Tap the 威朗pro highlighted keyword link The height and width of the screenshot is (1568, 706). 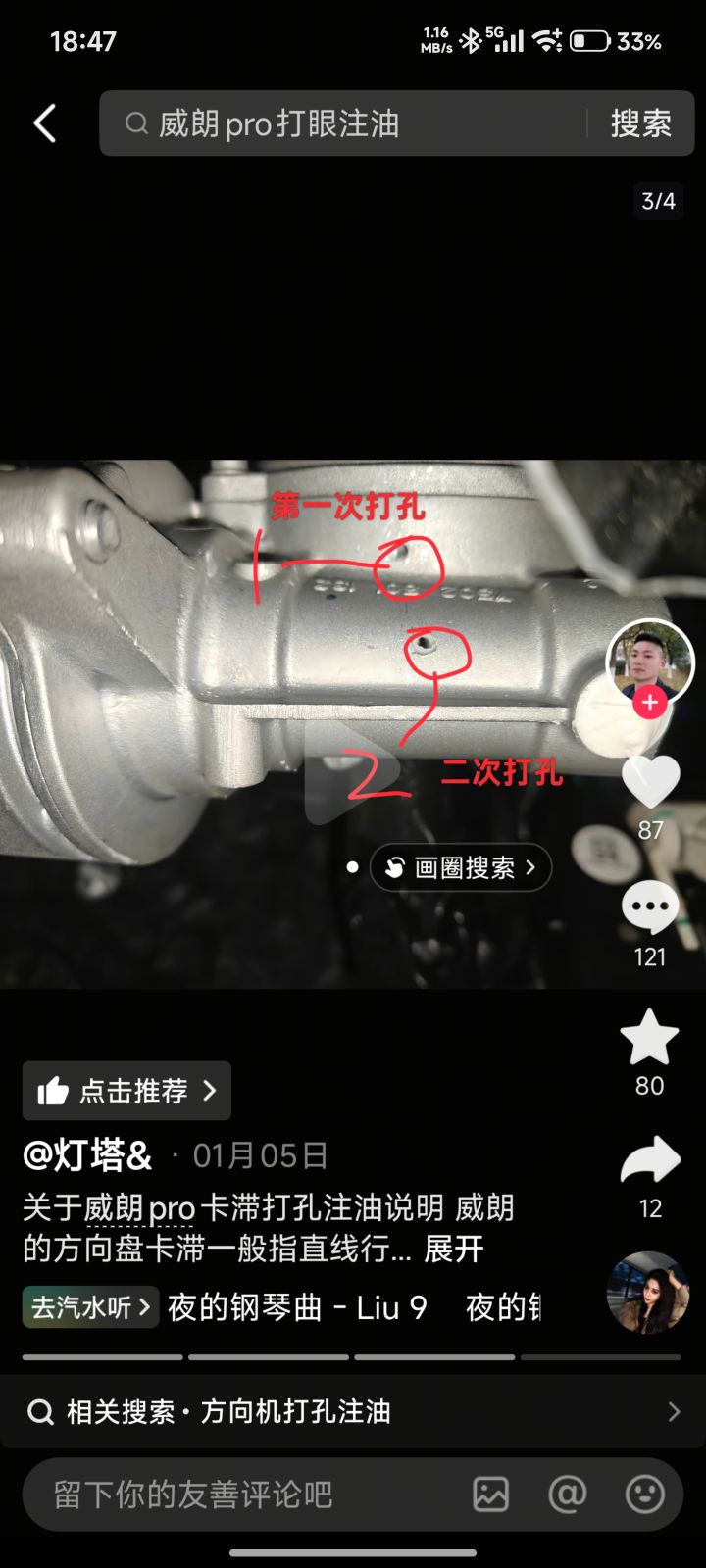point(139,1208)
